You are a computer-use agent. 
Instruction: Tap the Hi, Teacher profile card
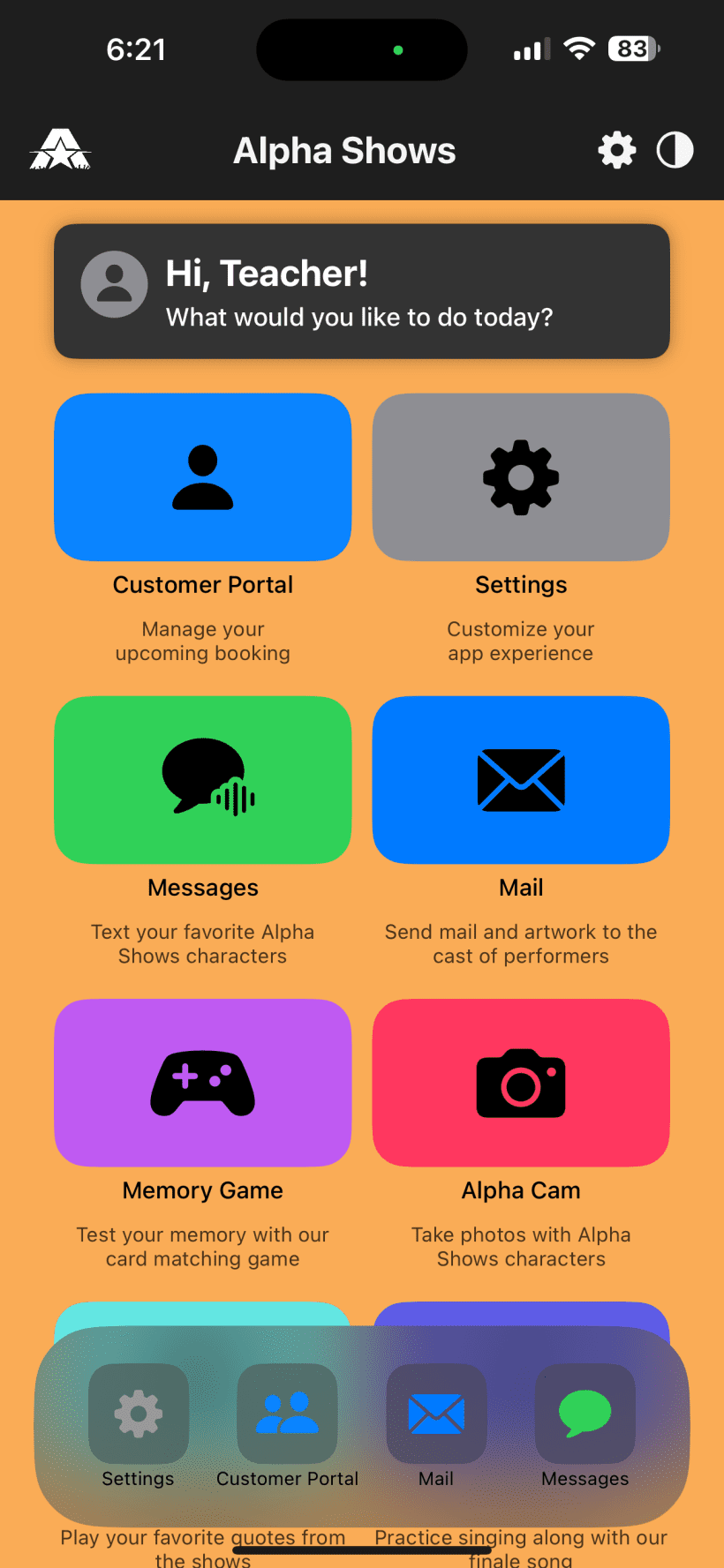coord(362,291)
